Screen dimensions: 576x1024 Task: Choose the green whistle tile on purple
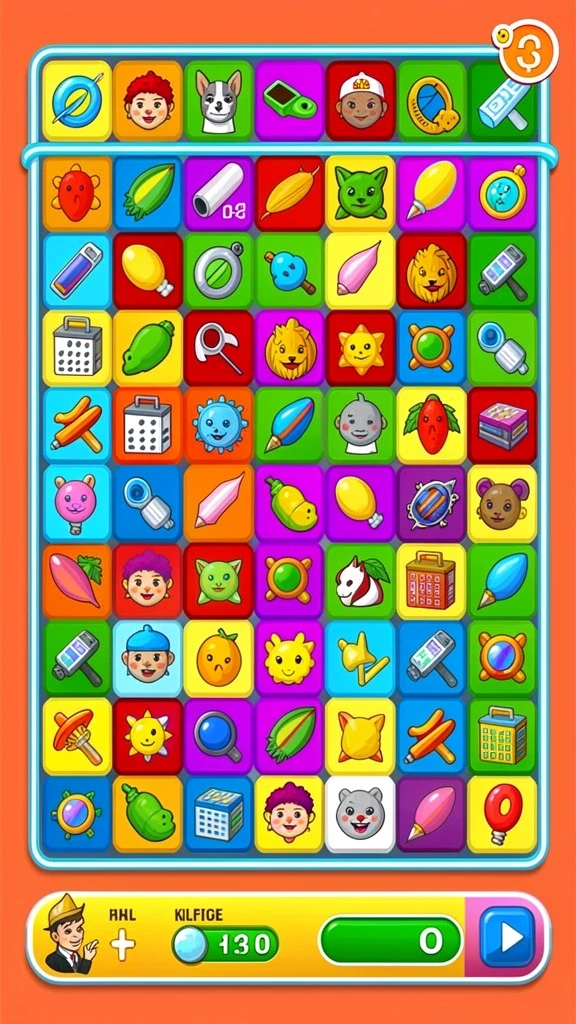[x=289, y=100]
